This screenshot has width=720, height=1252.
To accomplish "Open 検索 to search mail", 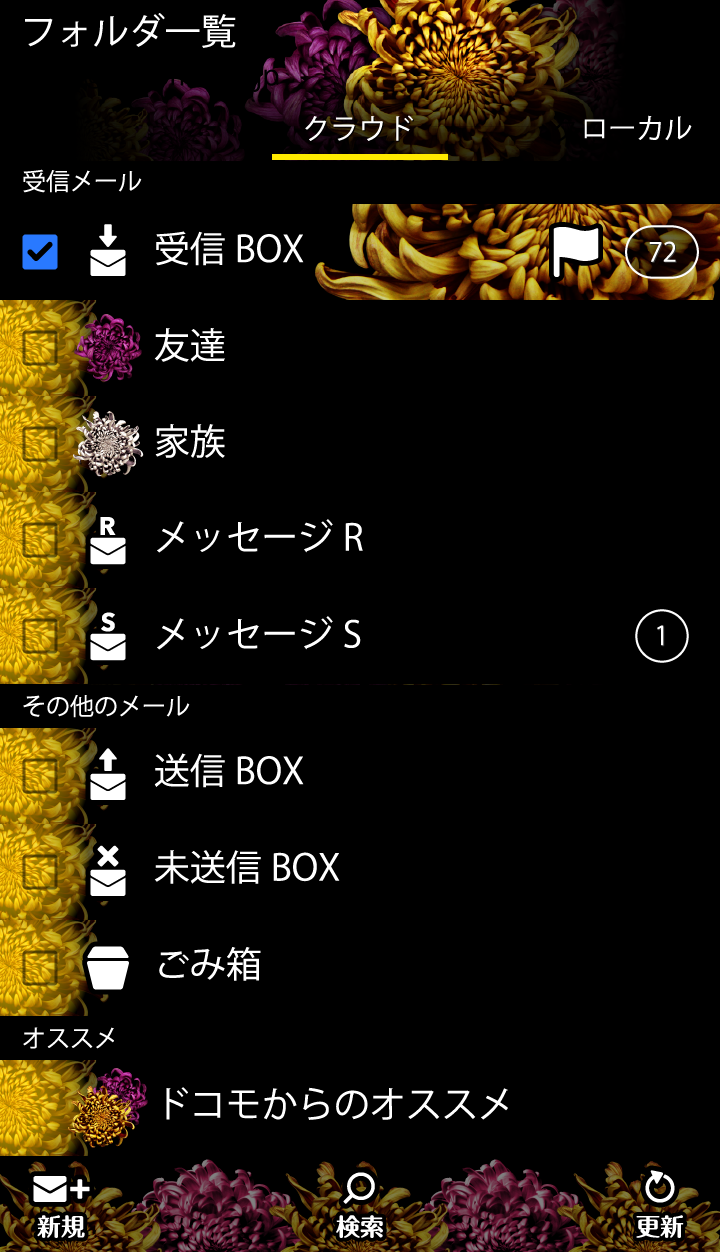I will pyautogui.click(x=360, y=1206).
